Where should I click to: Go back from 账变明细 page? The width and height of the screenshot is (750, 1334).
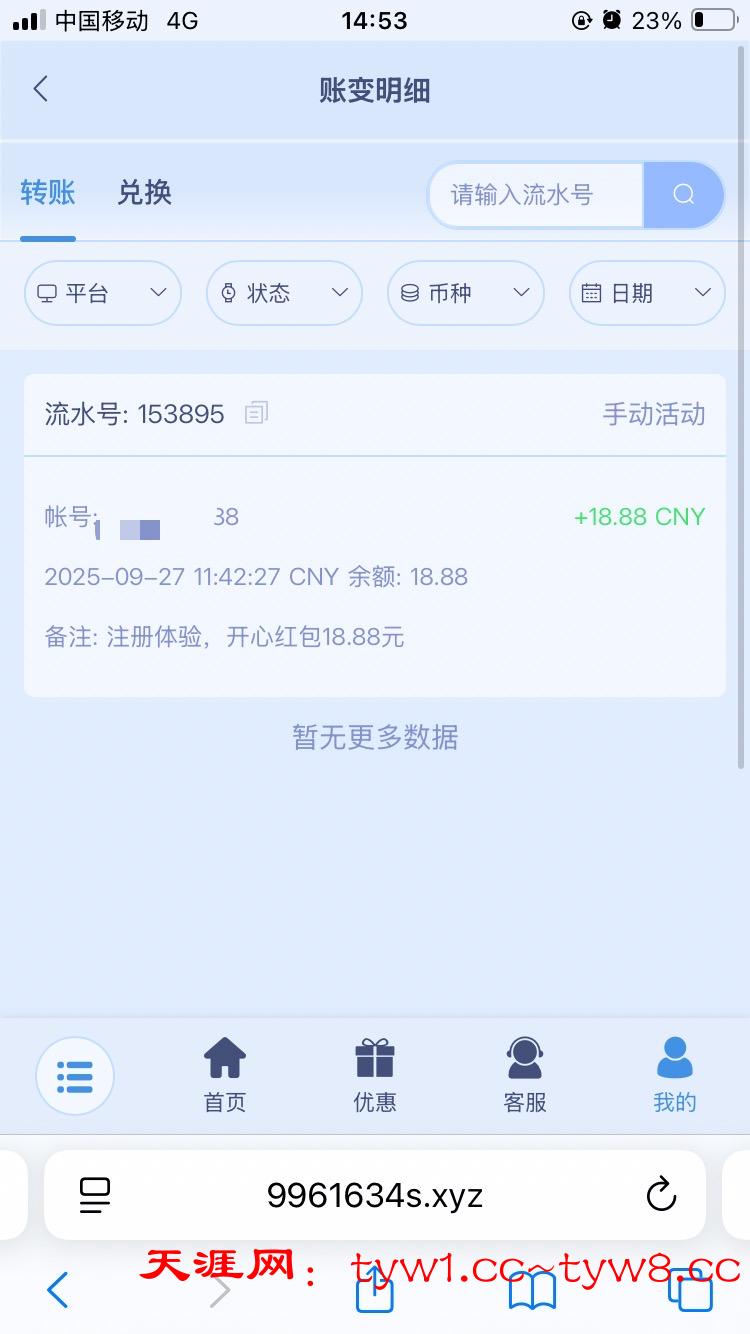point(40,89)
